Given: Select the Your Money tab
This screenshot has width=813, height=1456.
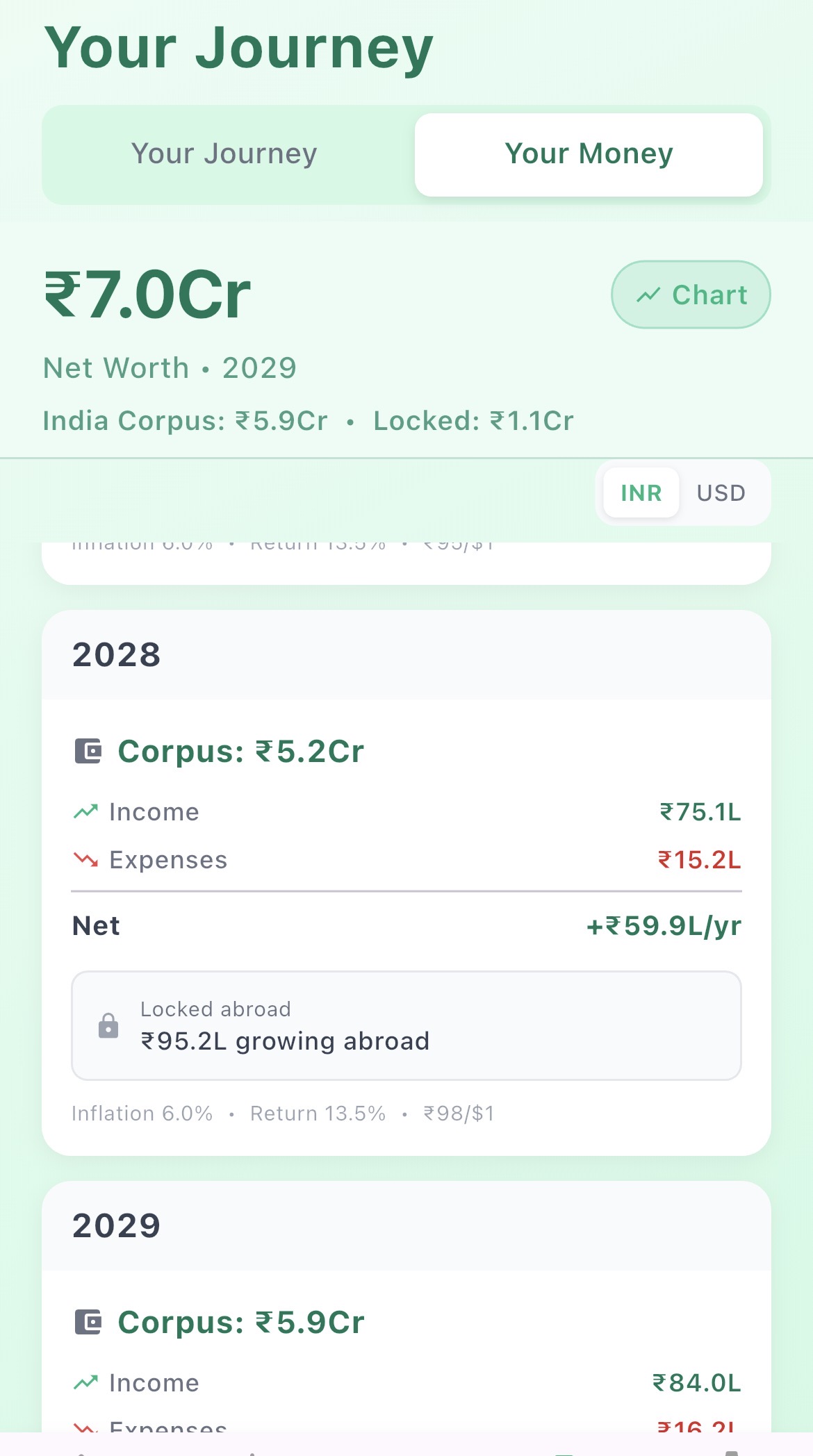Looking at the screenshot, I should 588,154.
